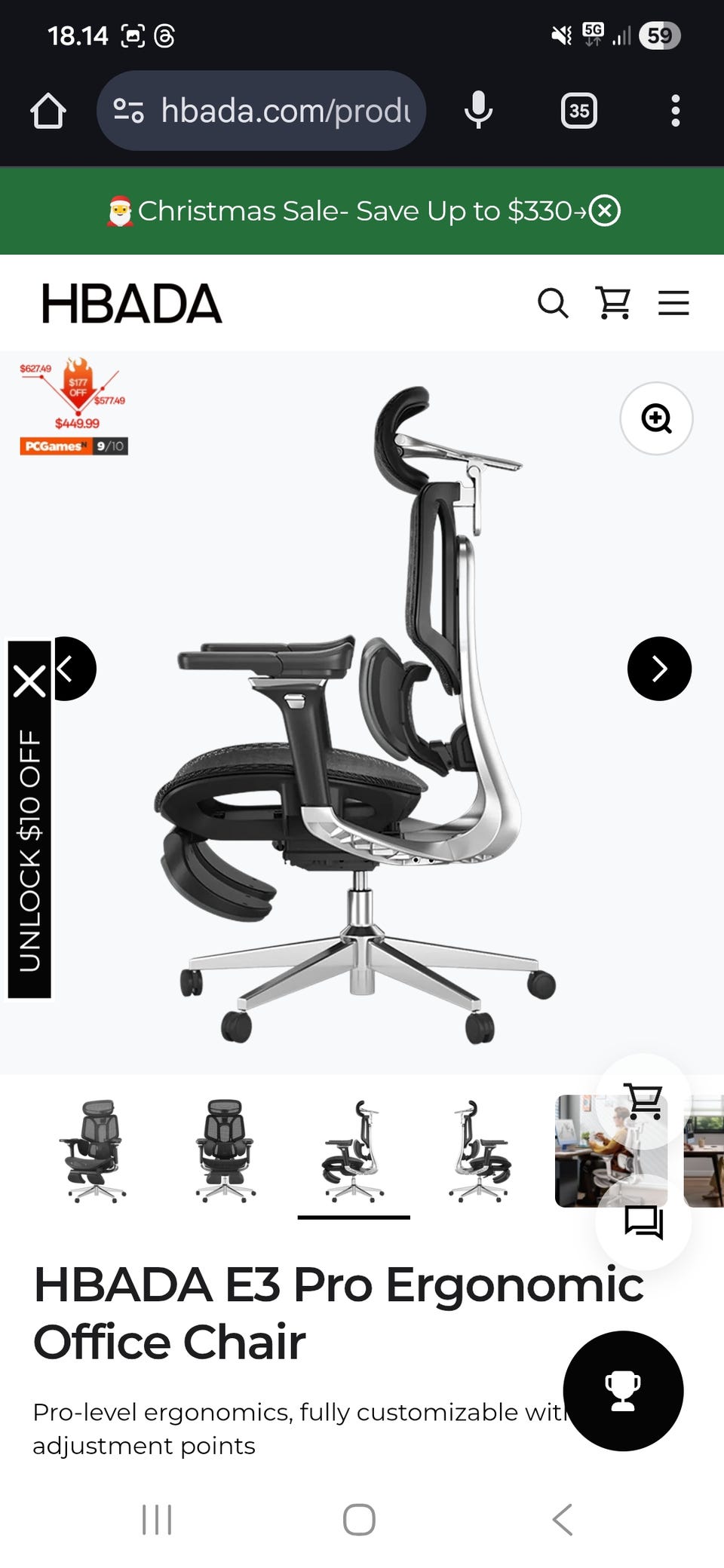Select the second front-view chair thumbnail
The image size is (724, 1568).
pyautogui.click(x=225, y=1150)
